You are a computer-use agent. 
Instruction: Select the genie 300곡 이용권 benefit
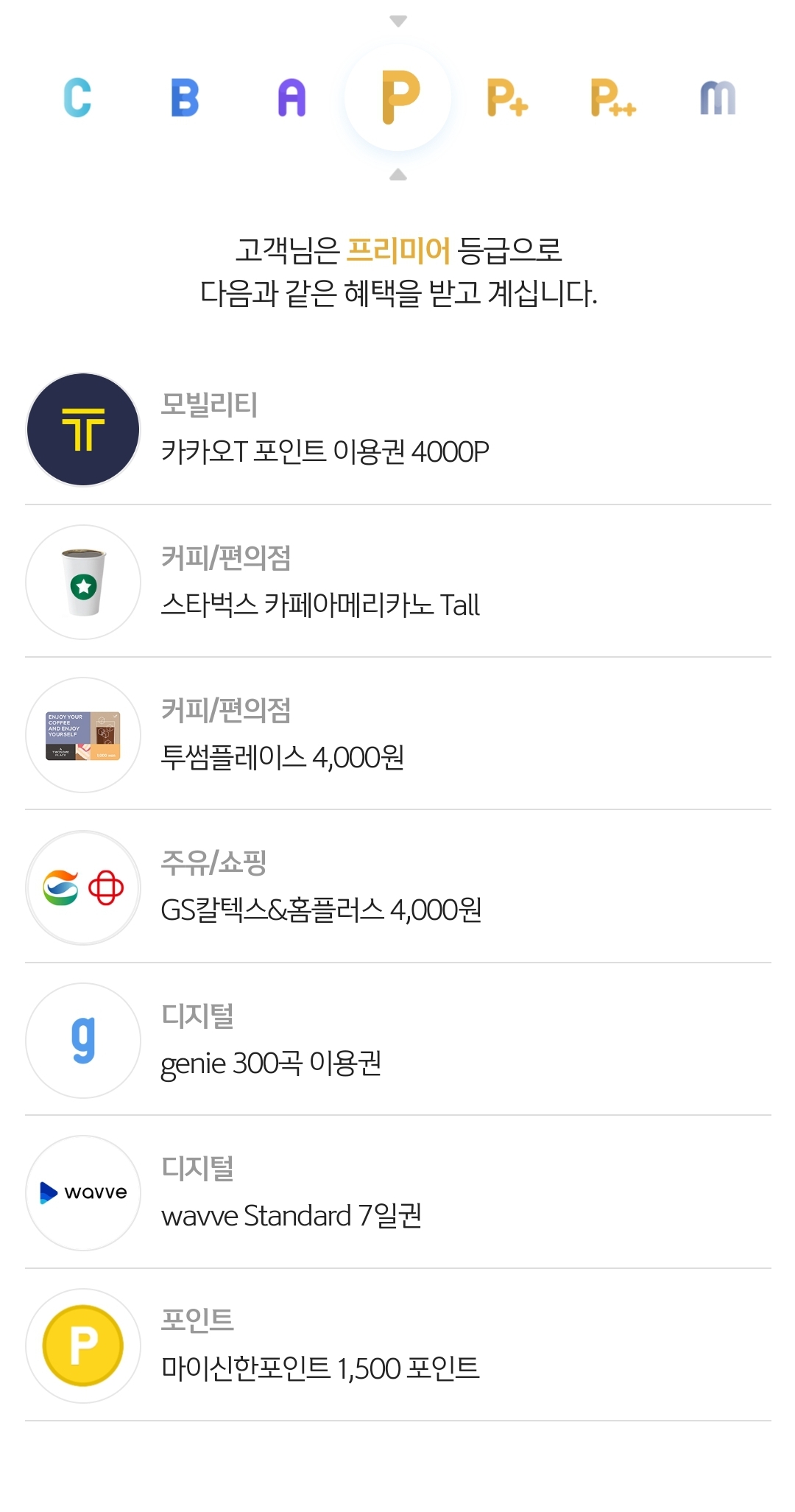click(x=398, y=1040)
